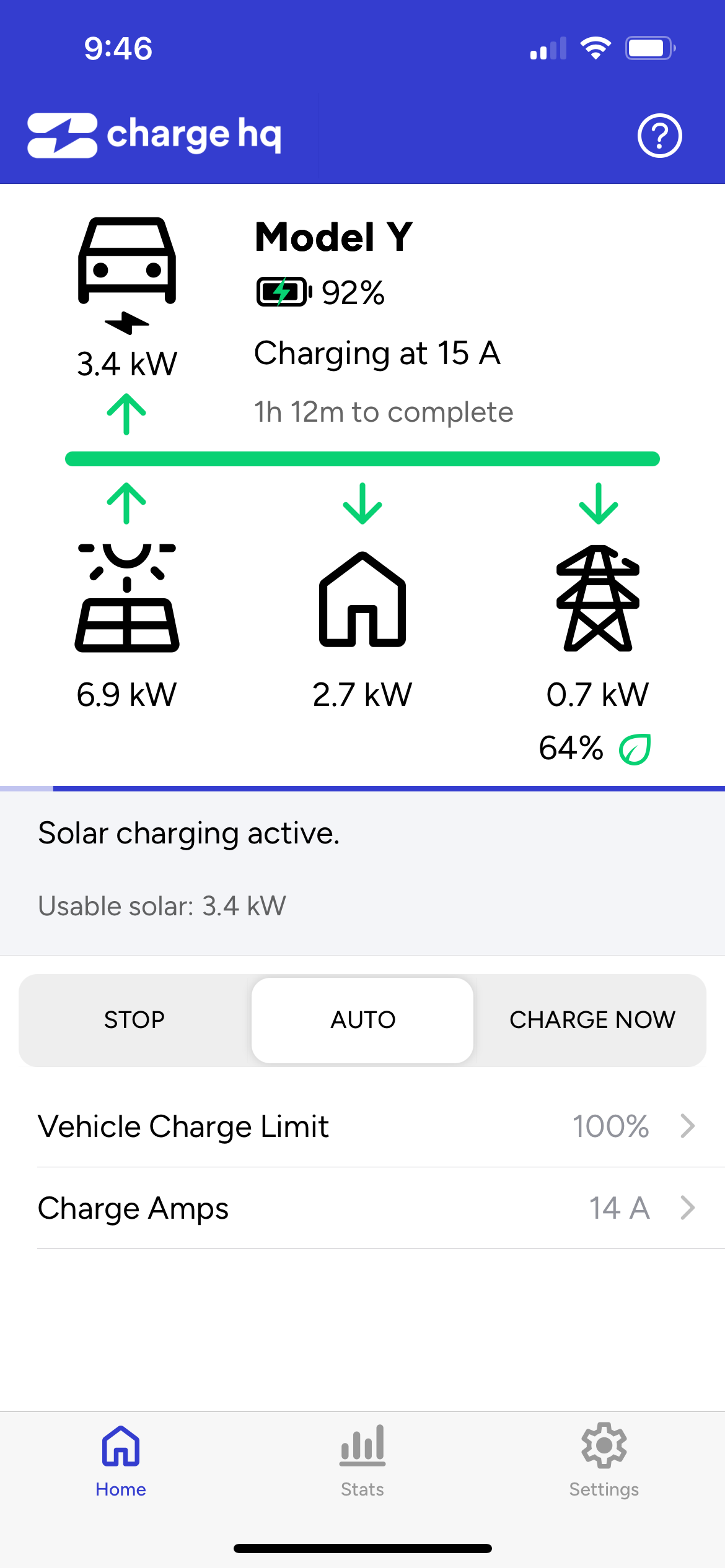Open the Settings tab
Viewport: 725px width, 1568px height.
pos(604,1461)
